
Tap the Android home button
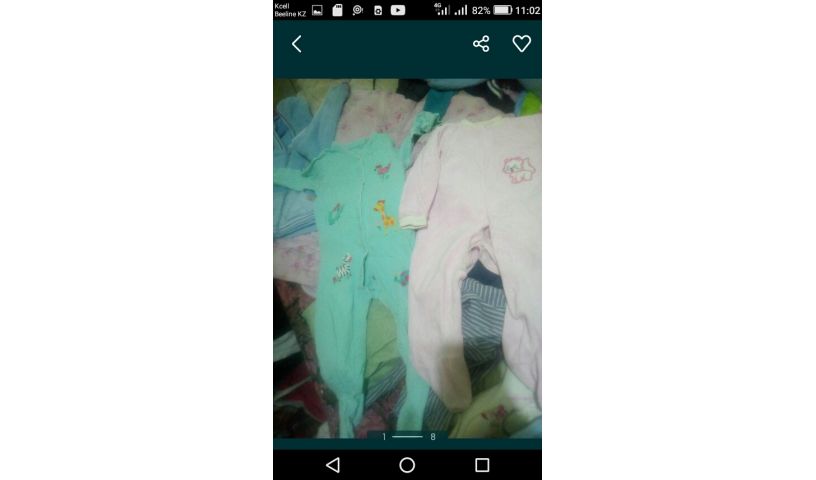[x=407, y=465]
